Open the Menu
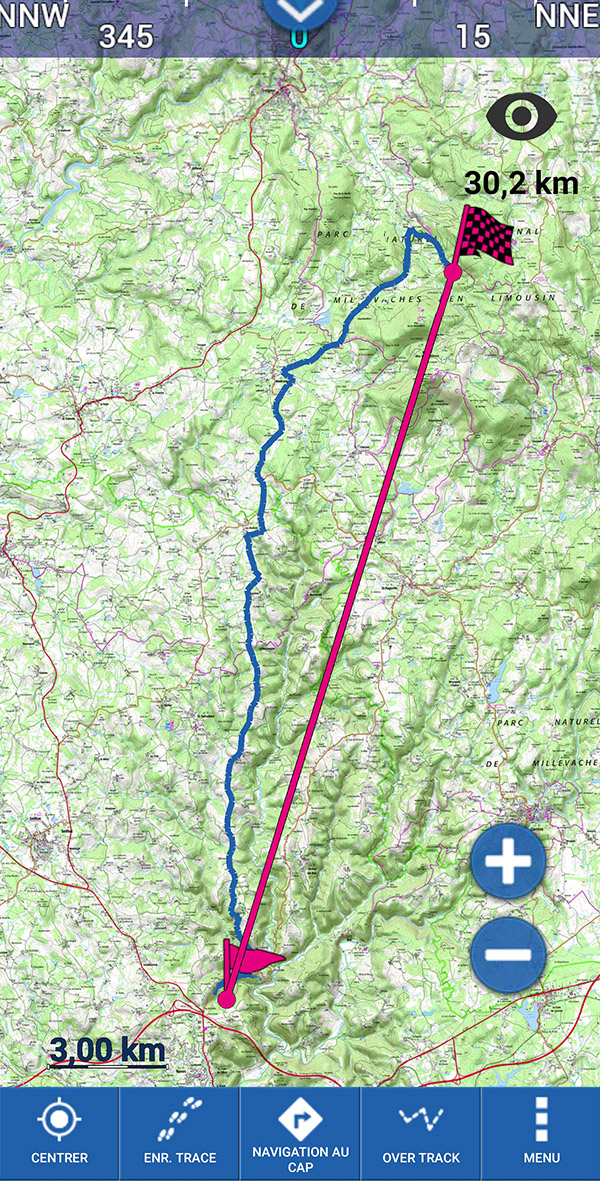 (x=541, y=1134)
